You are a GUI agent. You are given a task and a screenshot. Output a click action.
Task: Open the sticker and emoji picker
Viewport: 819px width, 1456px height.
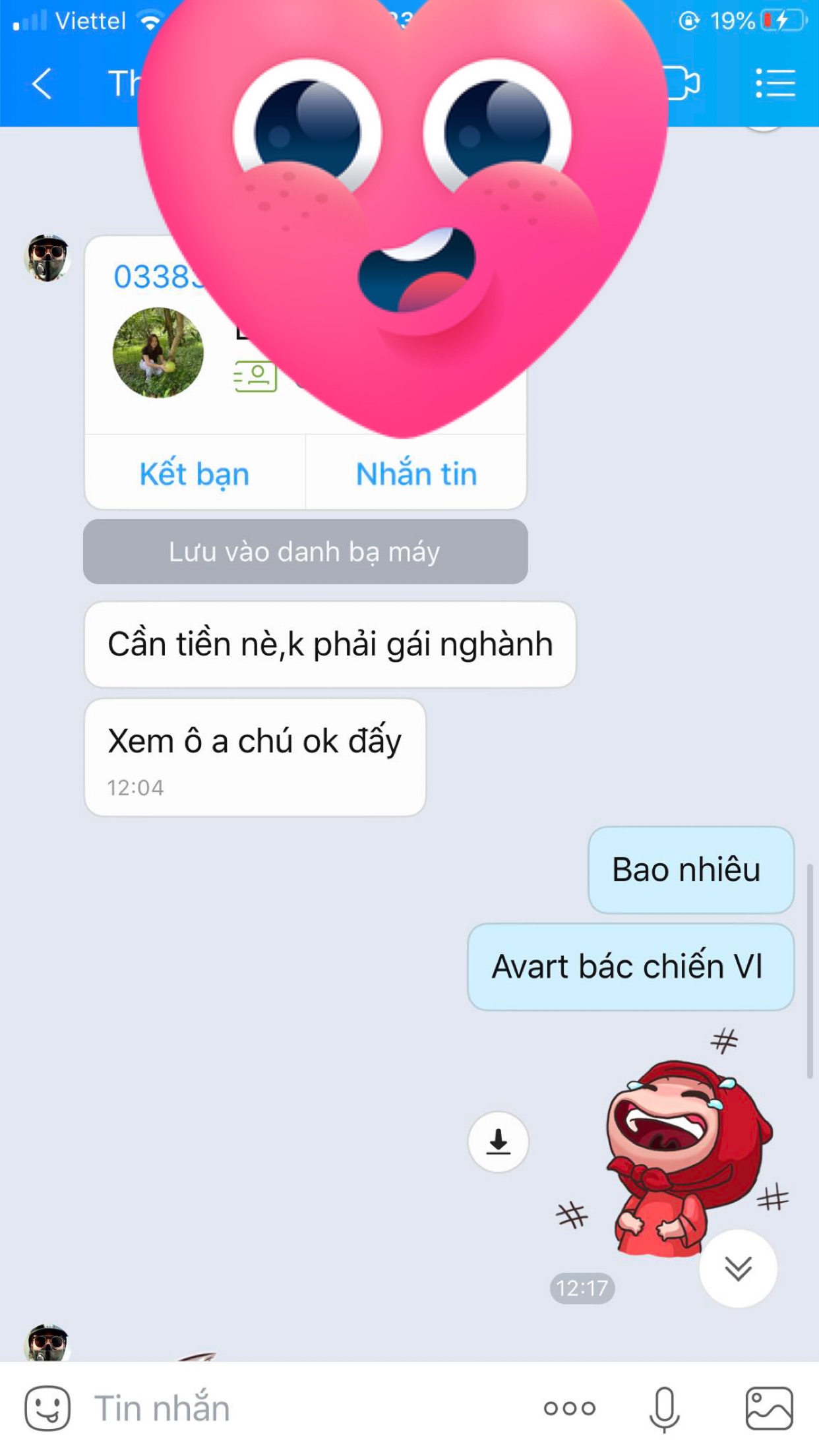point(47,1408)
